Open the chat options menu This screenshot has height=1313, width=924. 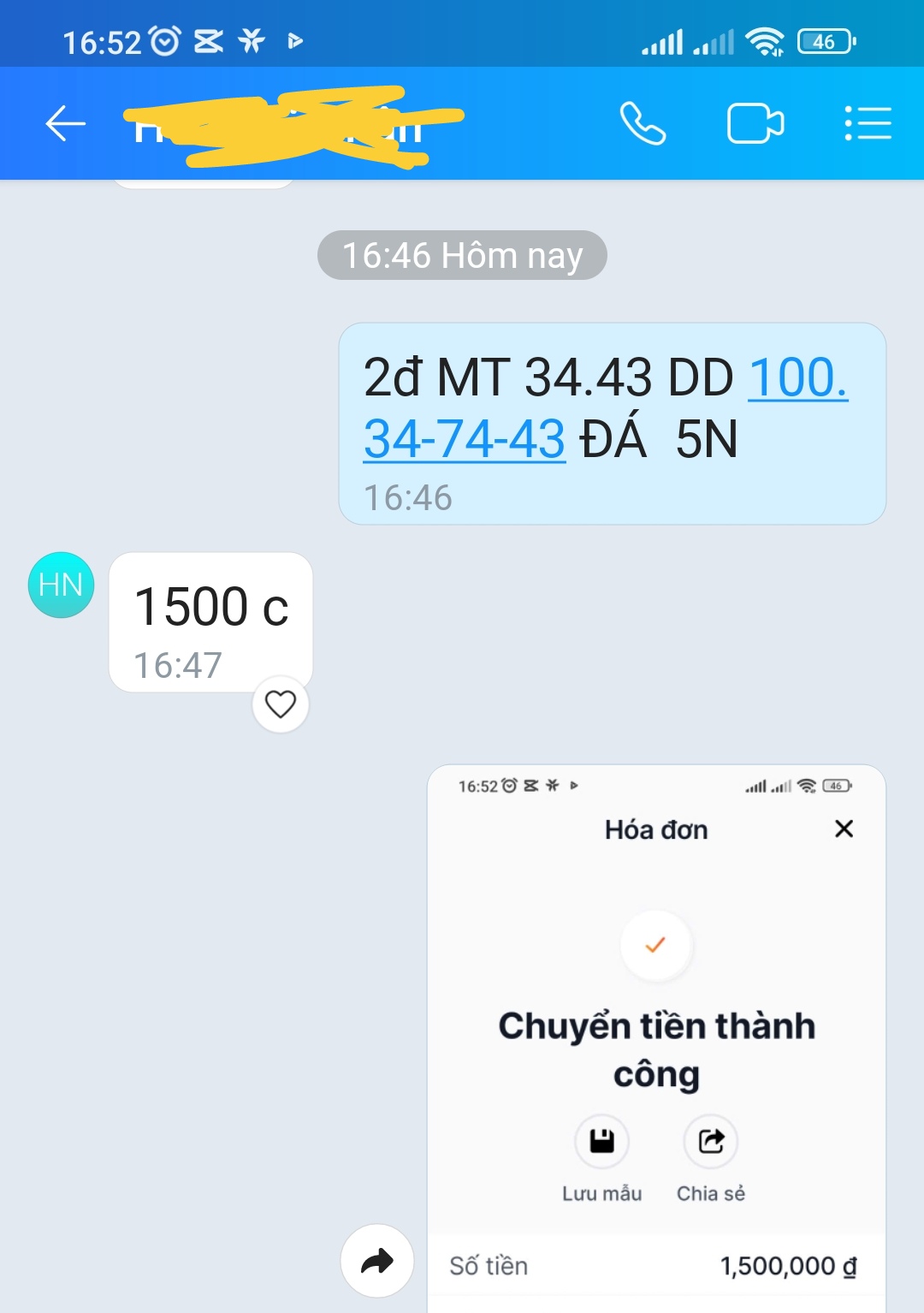tap(868, 124)
